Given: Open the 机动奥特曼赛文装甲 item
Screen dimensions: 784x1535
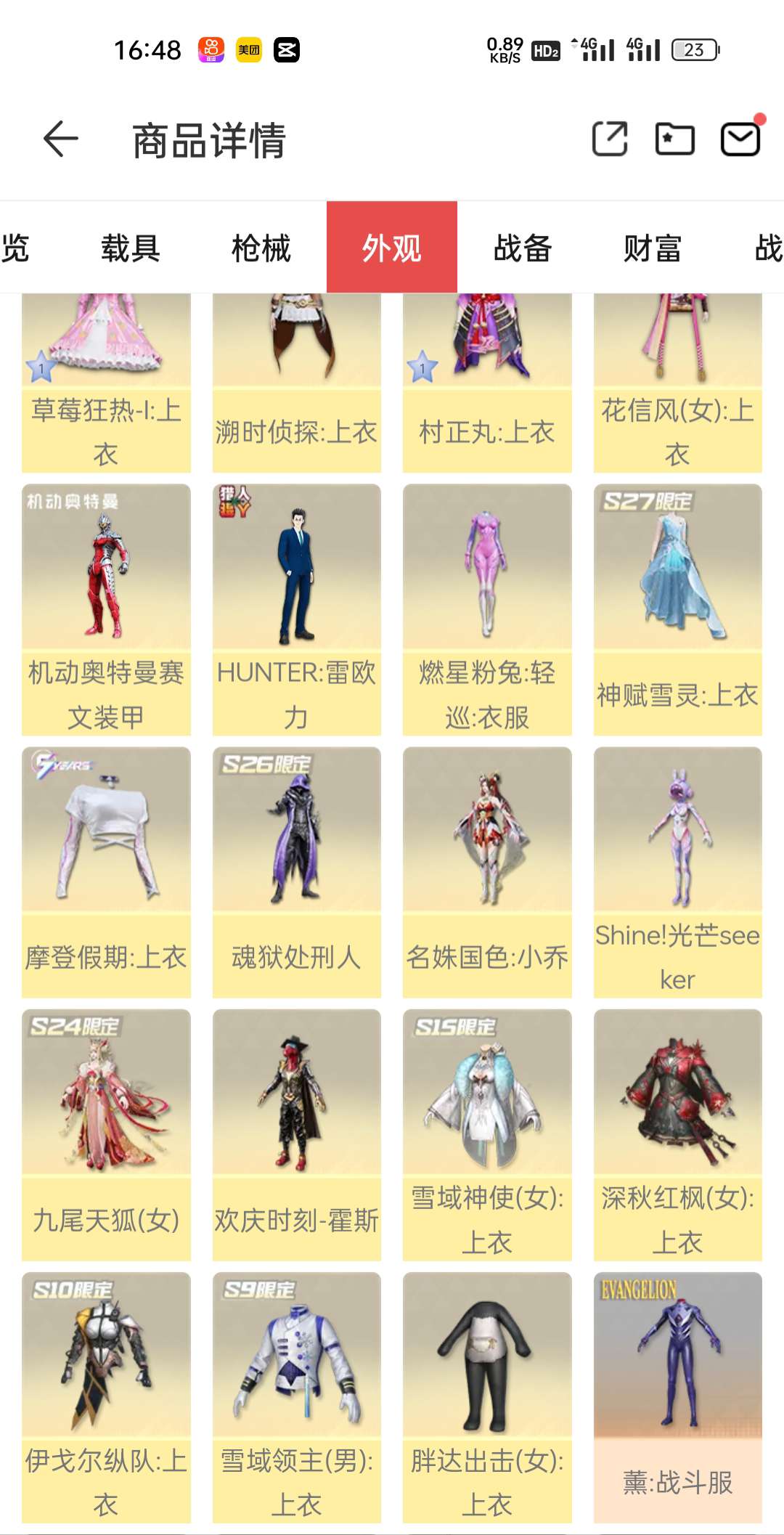Looking at the screenshot, I should click(x=106, y=608).
